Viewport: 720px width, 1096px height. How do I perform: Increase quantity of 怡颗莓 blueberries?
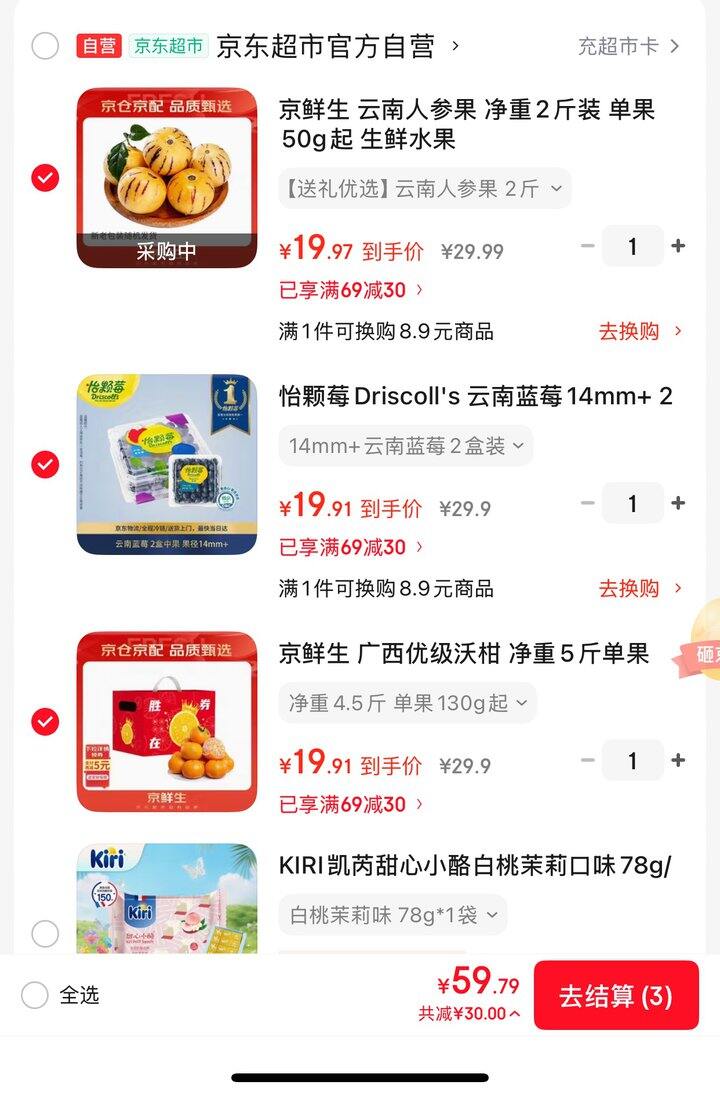click(678, 503)
